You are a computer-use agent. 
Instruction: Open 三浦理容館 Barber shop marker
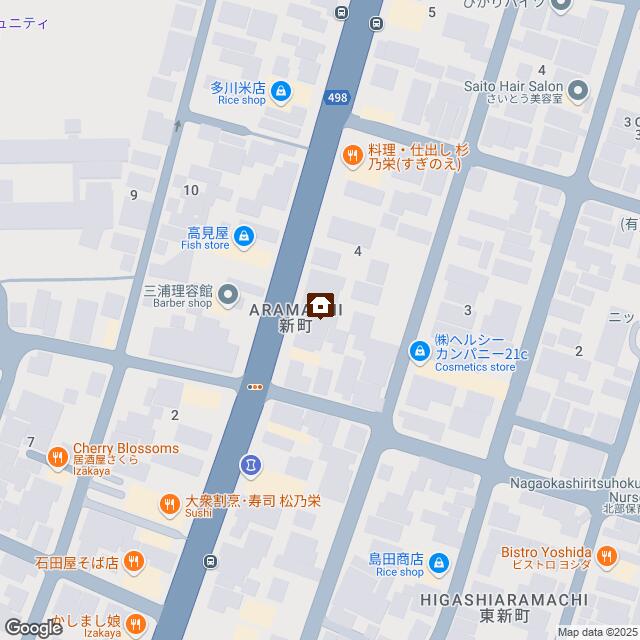click(x=230, y=295)
